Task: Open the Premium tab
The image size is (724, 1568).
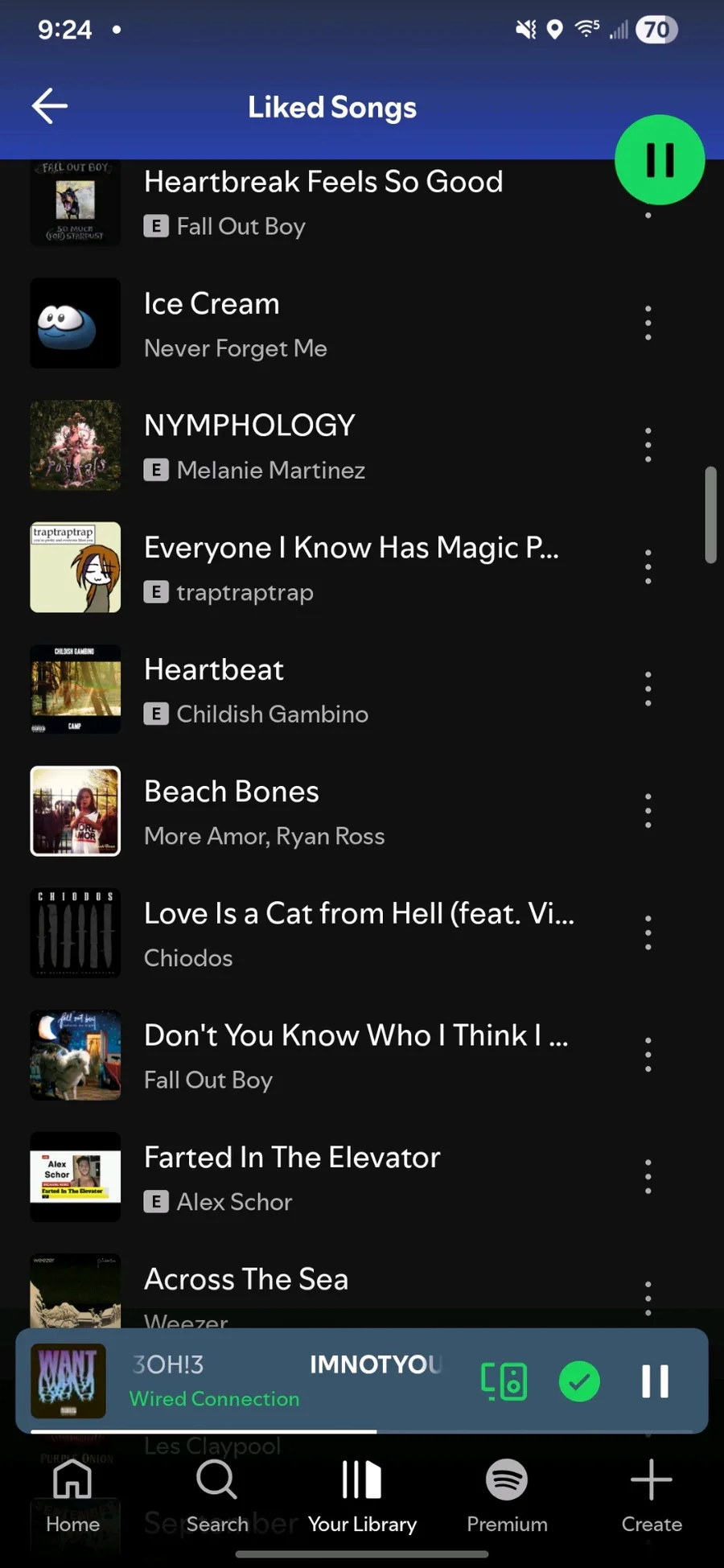Action: click(x=507, y=1496)
